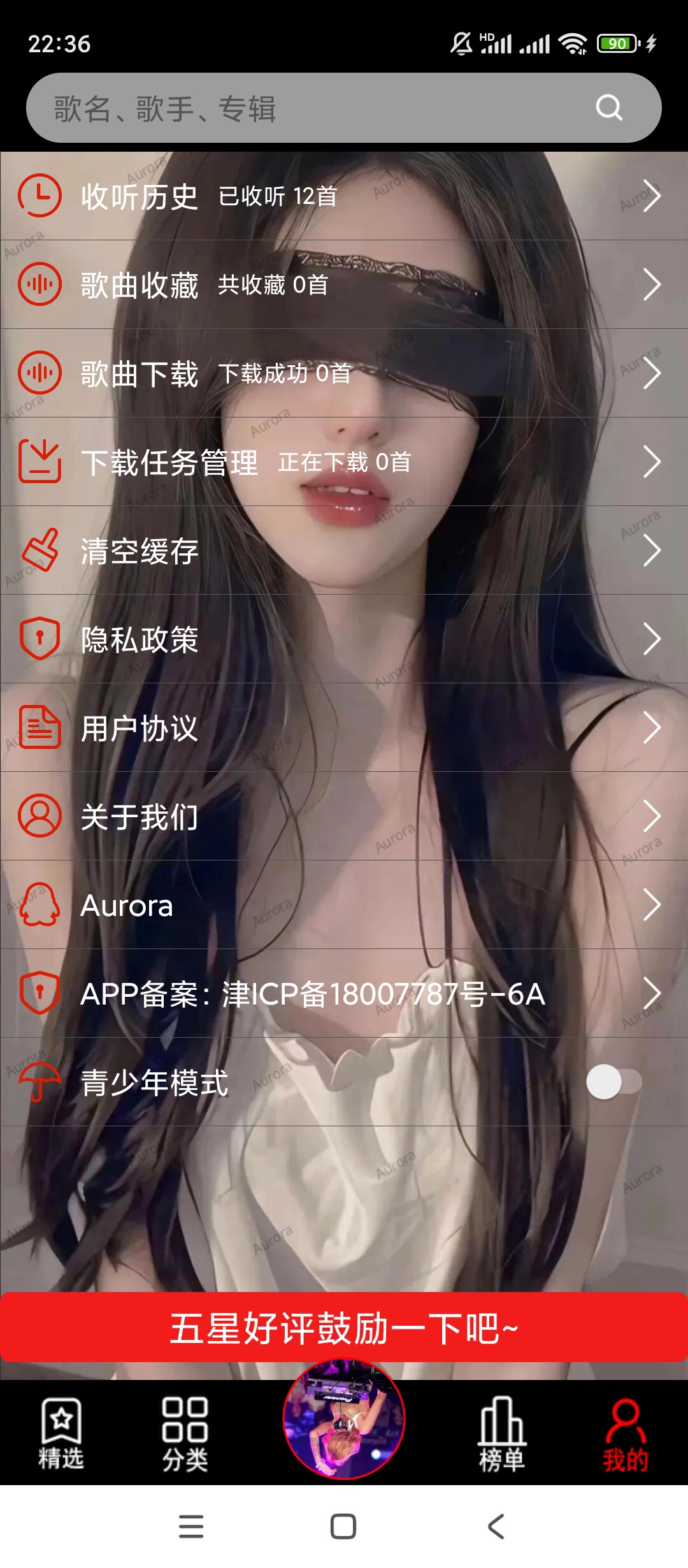This screenshot has width=688, height=1568.
Task: Select 清空缓存 to clear cache
Action: 344,550
